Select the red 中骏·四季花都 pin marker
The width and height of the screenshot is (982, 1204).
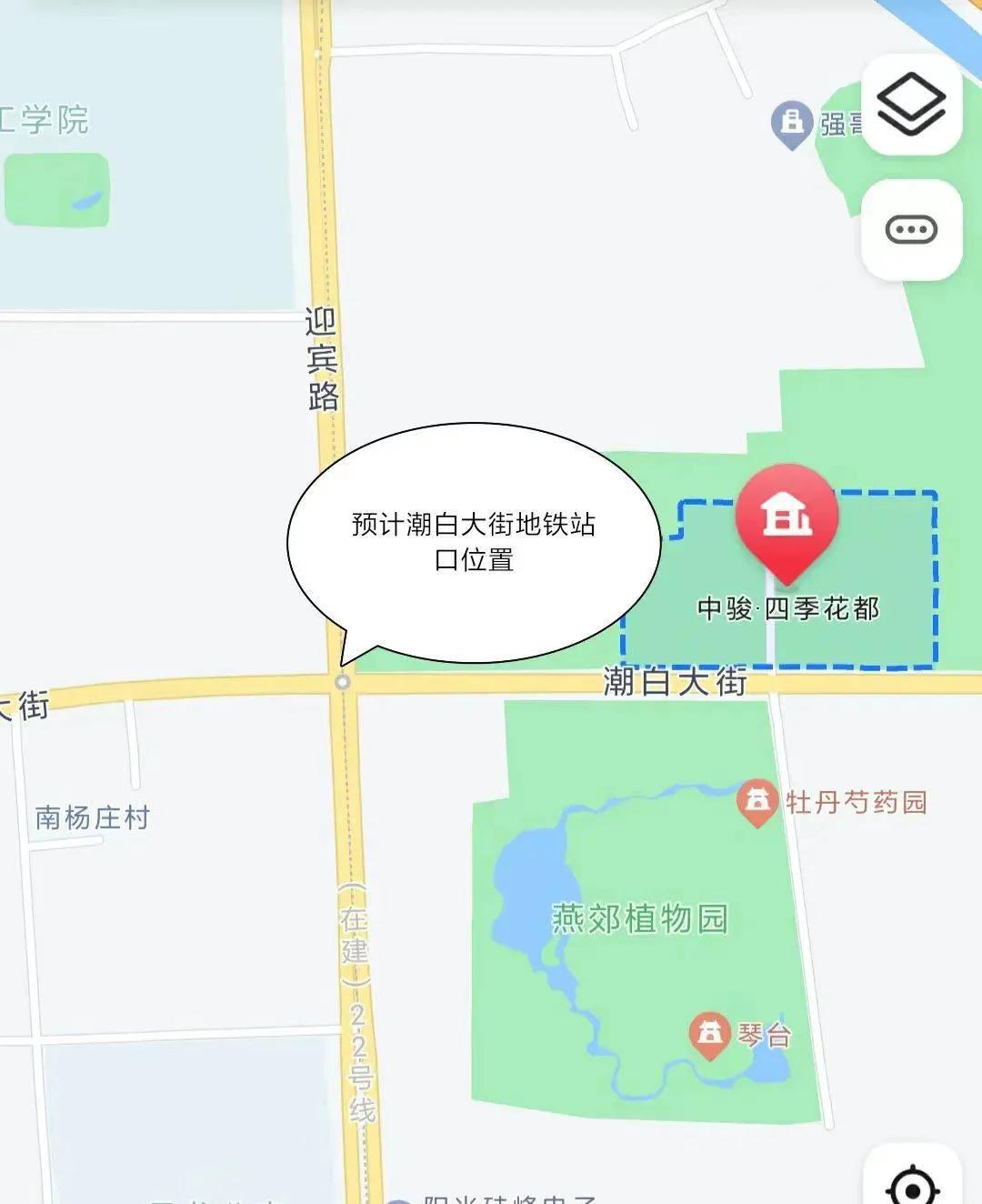tap(788, 518)
